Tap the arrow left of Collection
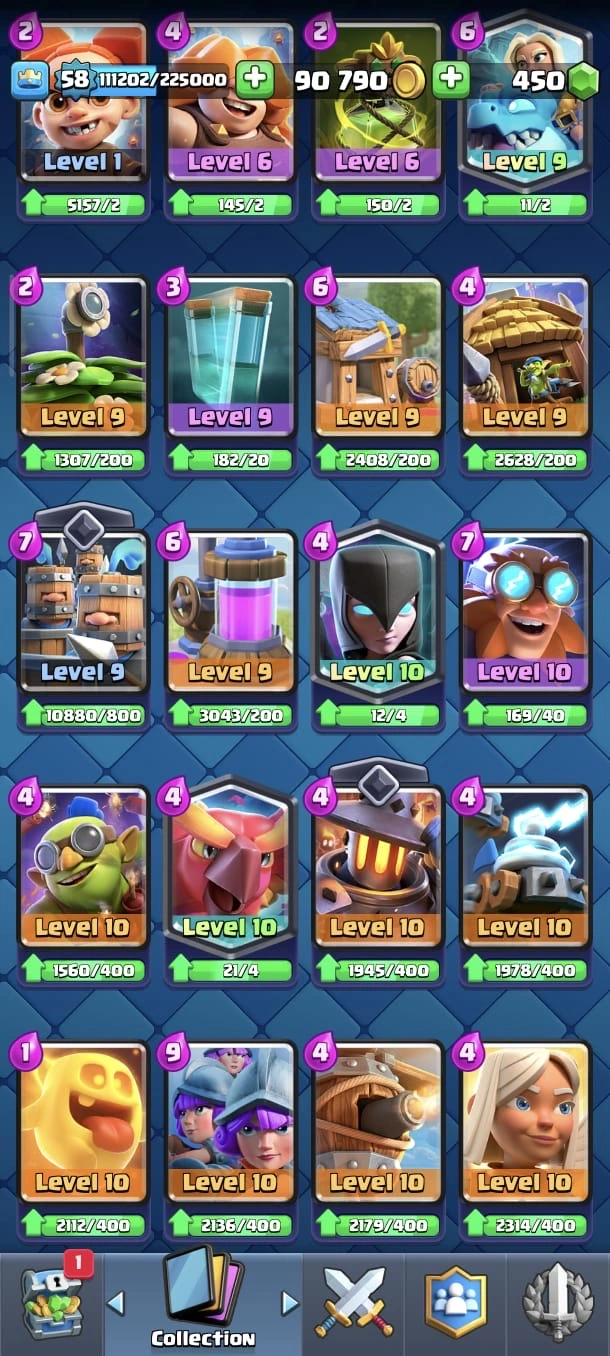This screenshot has width=610, height=1356. [116, 1303]
